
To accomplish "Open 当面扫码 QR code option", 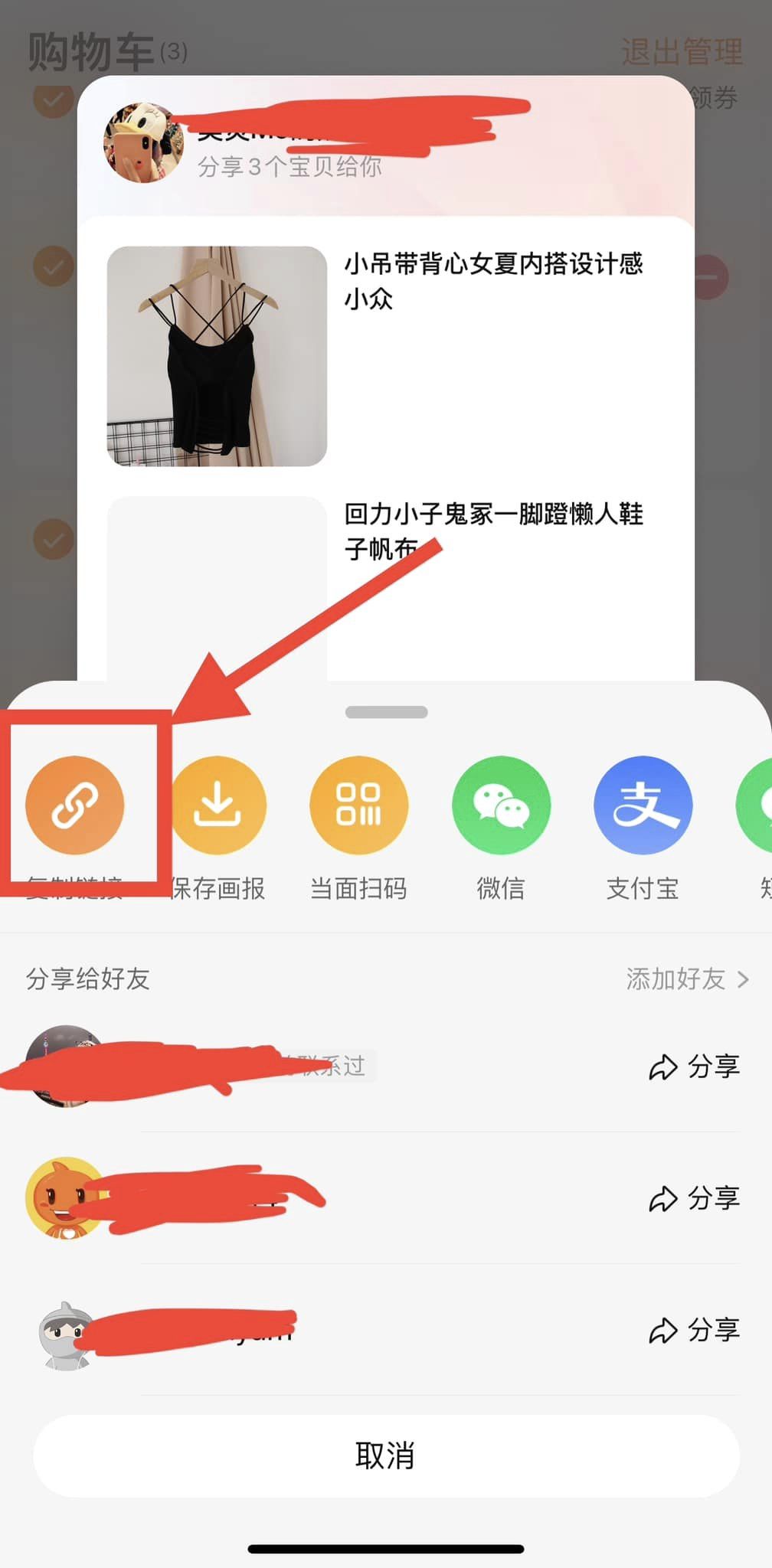I will tap(358, 805).
